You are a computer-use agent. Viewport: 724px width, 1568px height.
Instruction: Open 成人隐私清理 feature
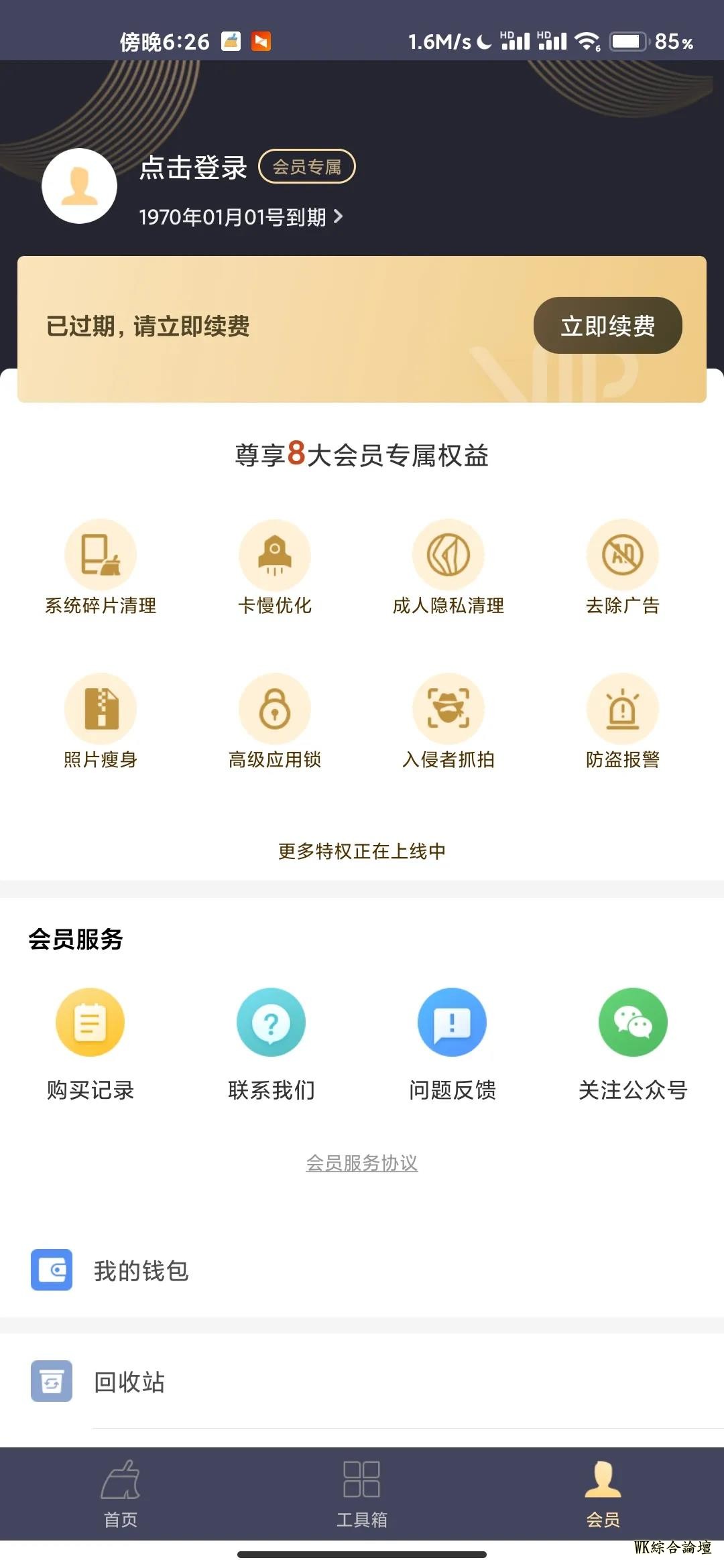[x=448, y=567]
